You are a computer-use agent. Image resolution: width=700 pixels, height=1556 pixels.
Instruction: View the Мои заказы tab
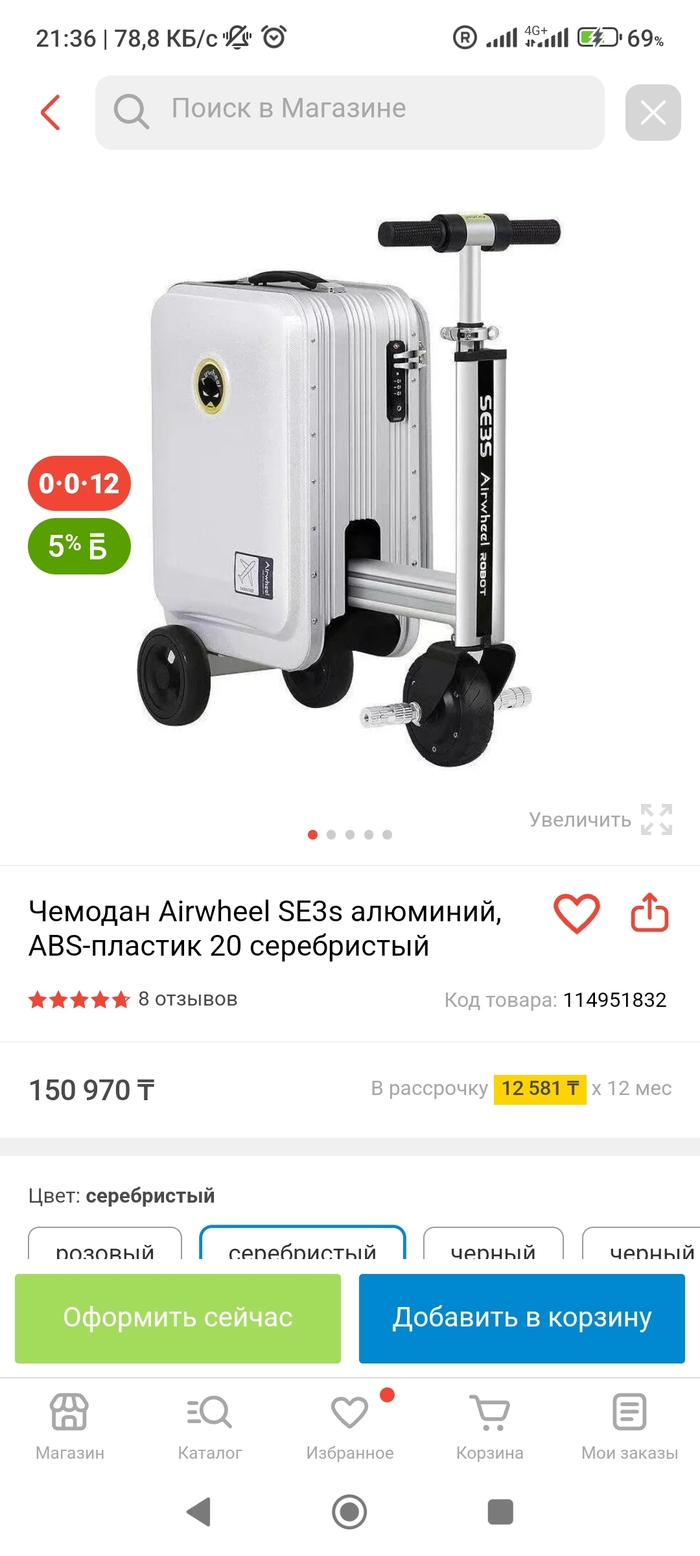[x=629, y=1426]
